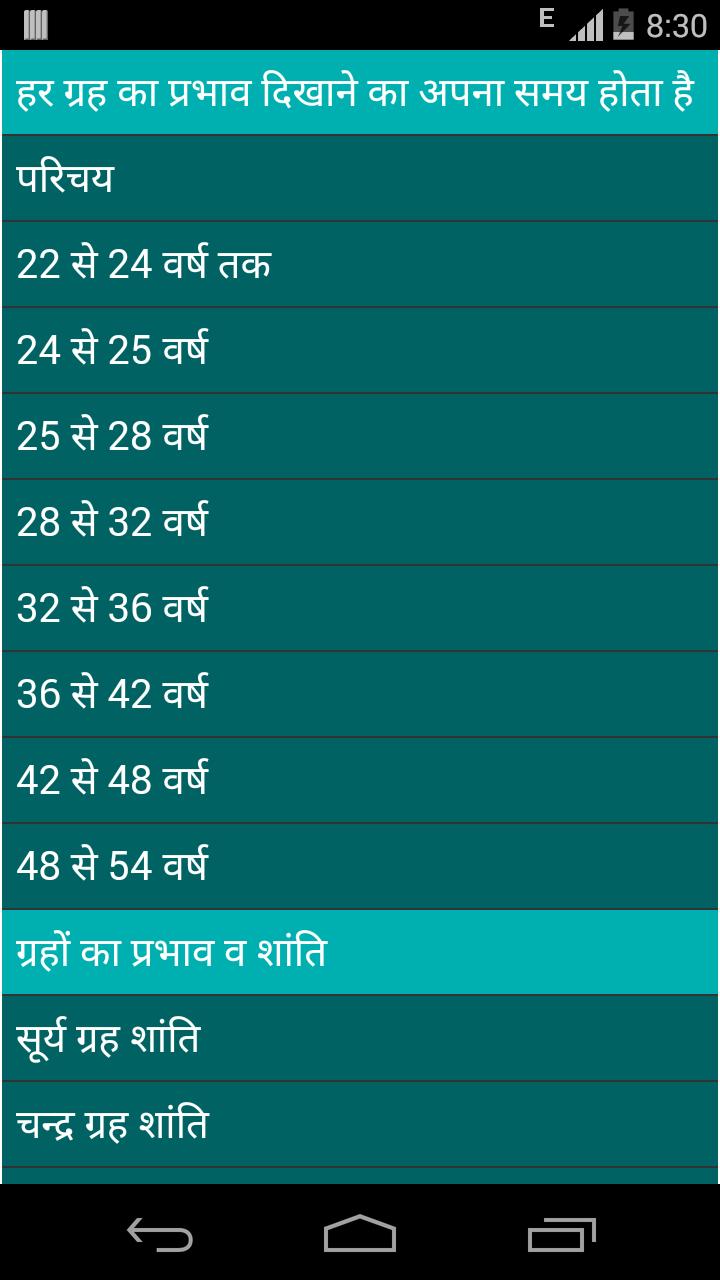Tap the 32 से 36 वर्ष row
The height and width of the screenshot is (1280, 720).
360,607
